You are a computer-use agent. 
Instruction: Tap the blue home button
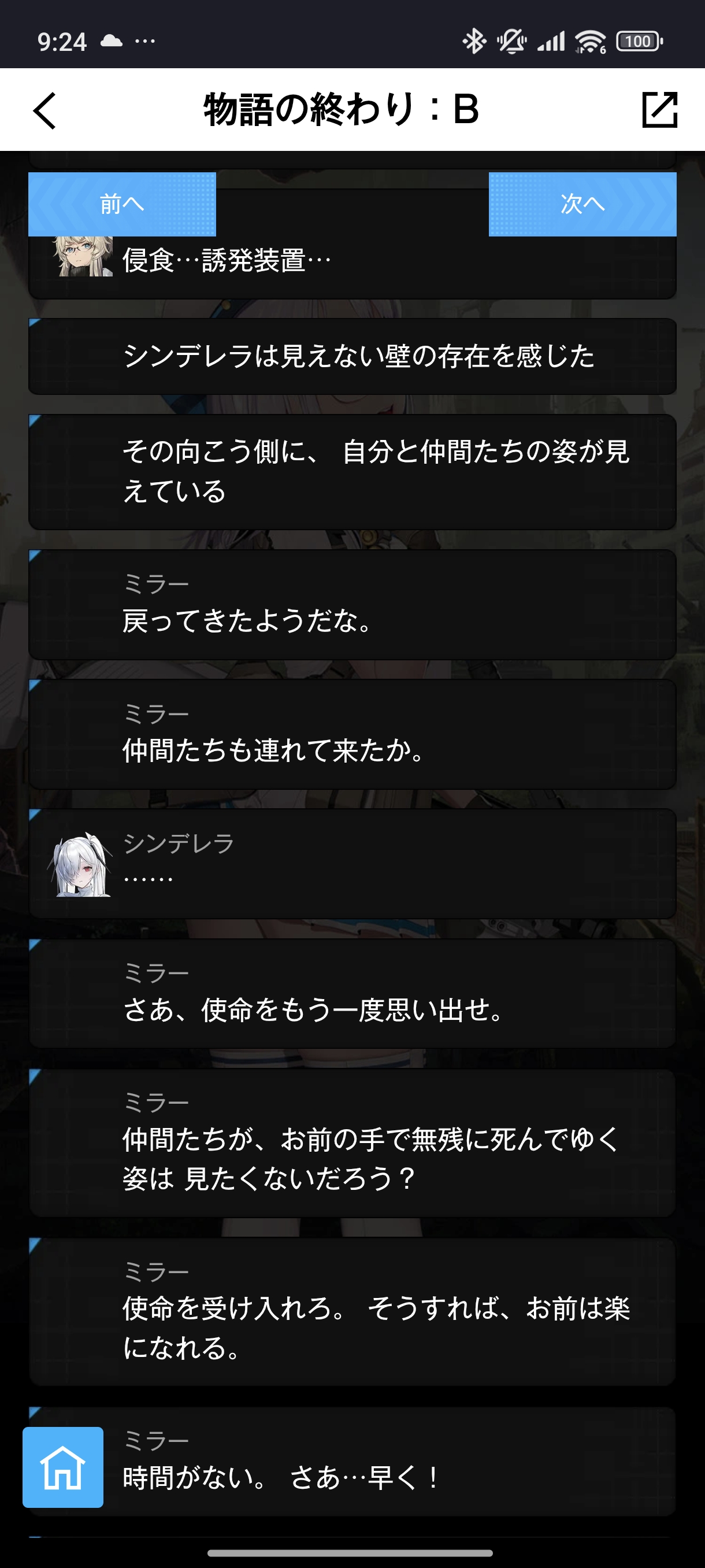(x=62, y=1467)
